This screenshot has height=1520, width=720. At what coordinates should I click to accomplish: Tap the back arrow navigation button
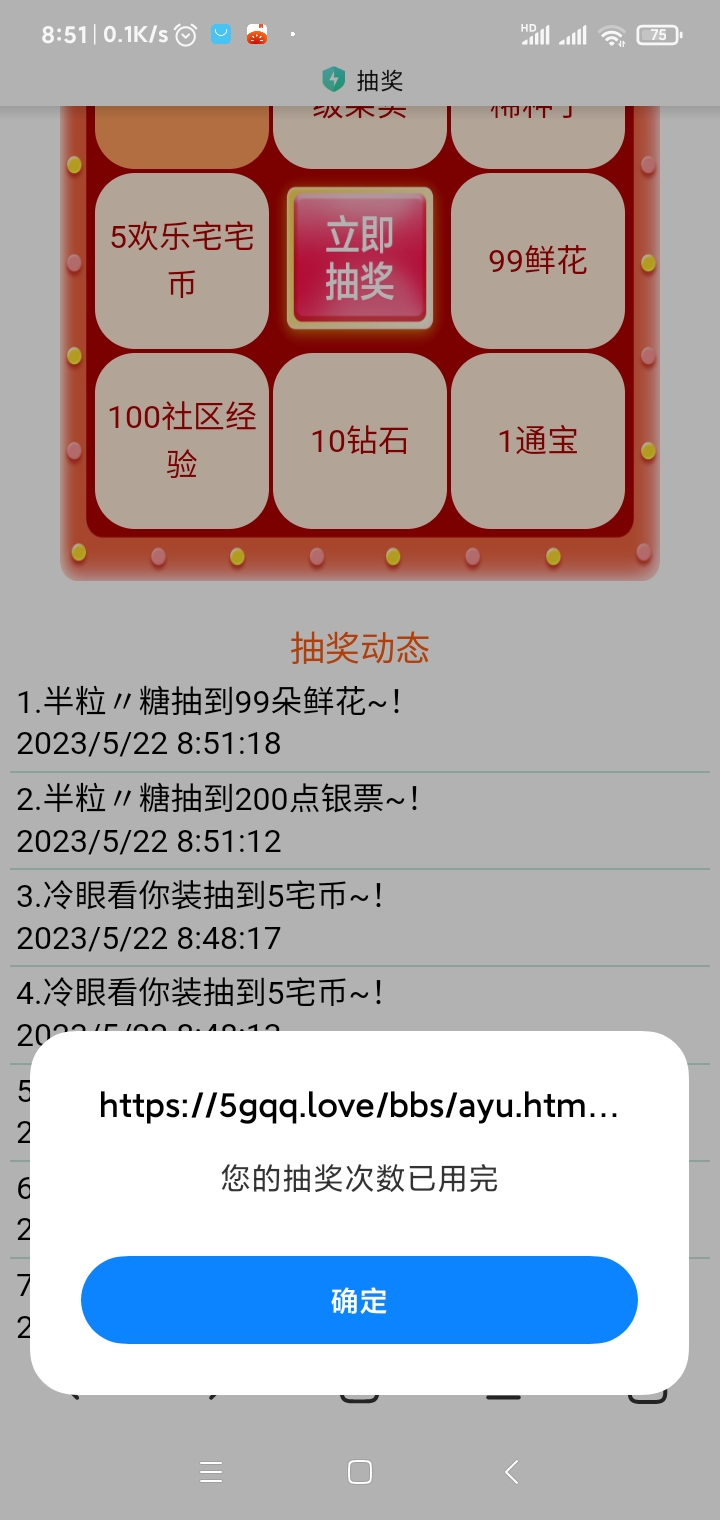[510, 1471]
